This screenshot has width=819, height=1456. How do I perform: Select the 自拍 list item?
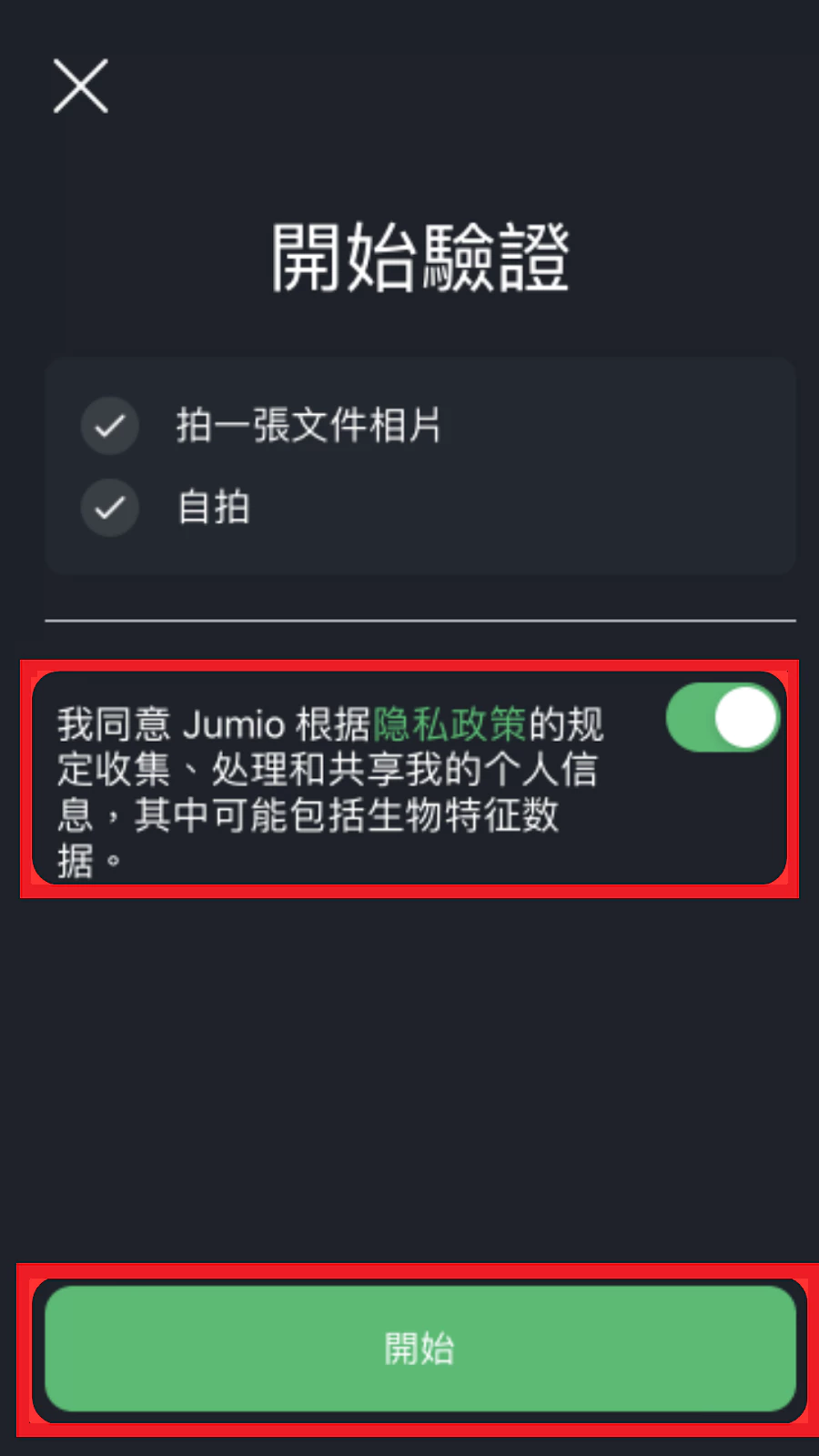click(215, 508)
